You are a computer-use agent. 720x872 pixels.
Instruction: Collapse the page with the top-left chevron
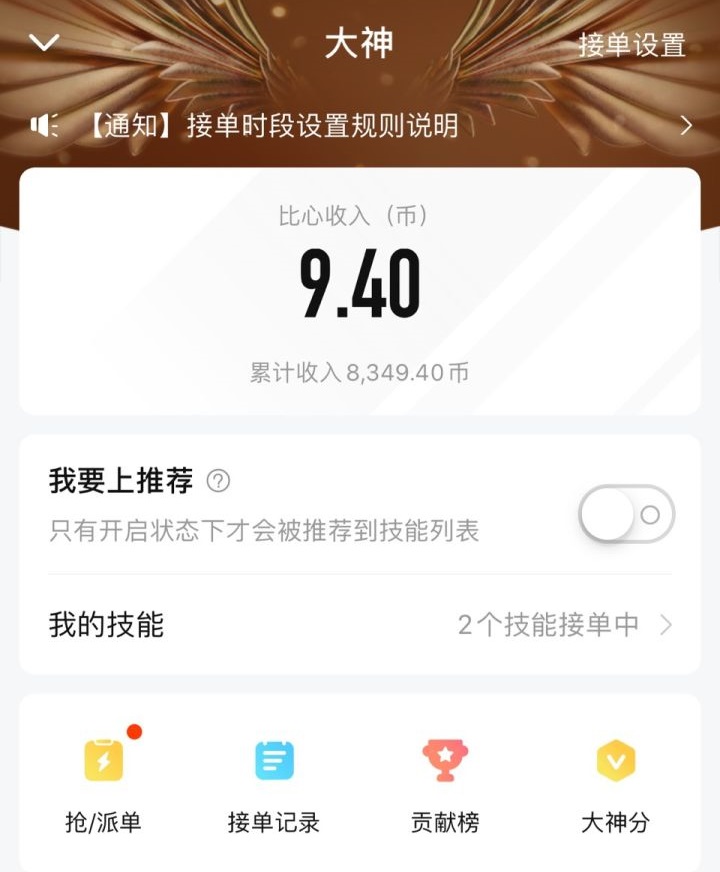click(x=42, y=43)
